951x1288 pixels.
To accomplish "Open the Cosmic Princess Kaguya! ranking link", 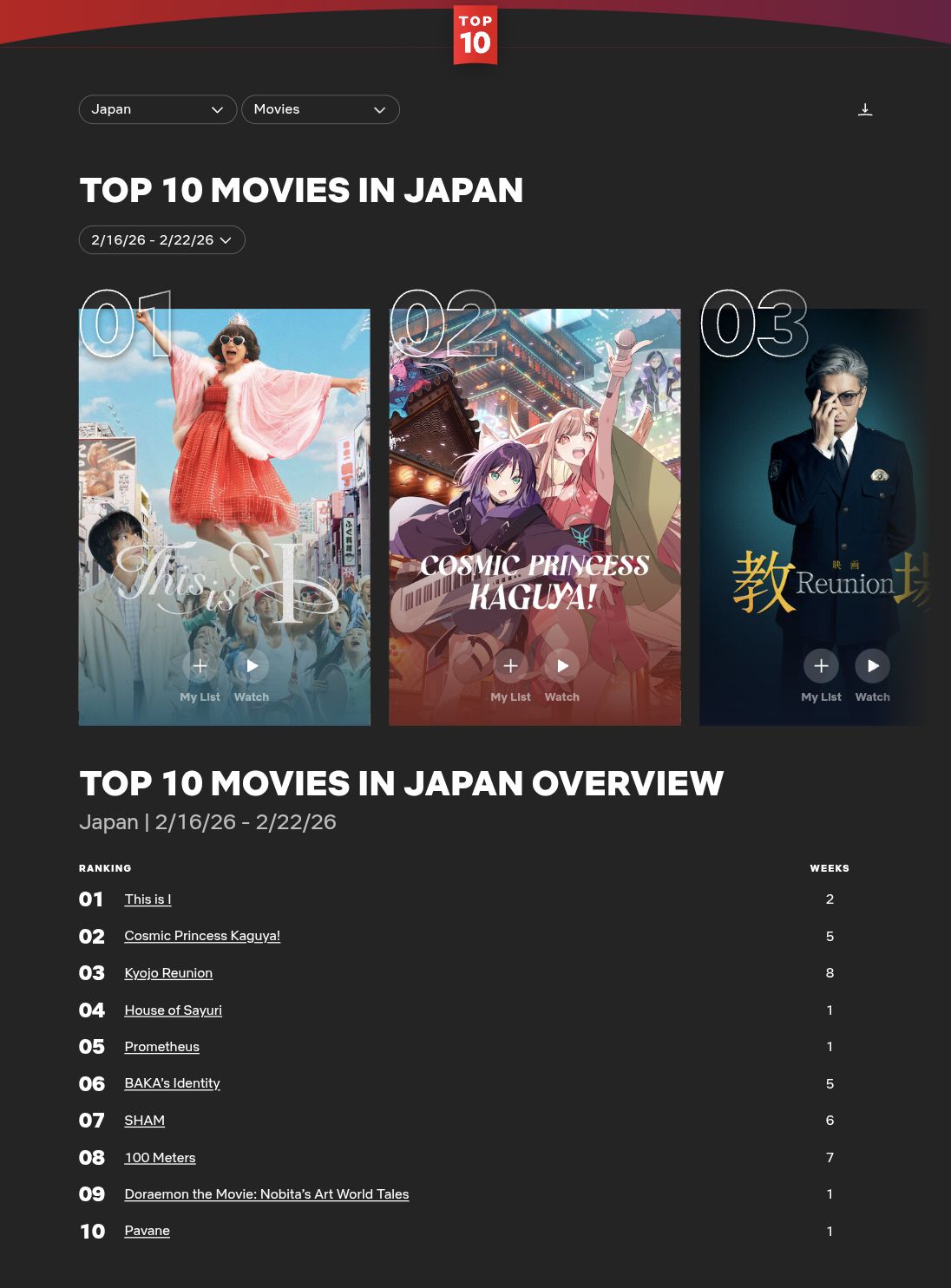I will coord(202,936).
